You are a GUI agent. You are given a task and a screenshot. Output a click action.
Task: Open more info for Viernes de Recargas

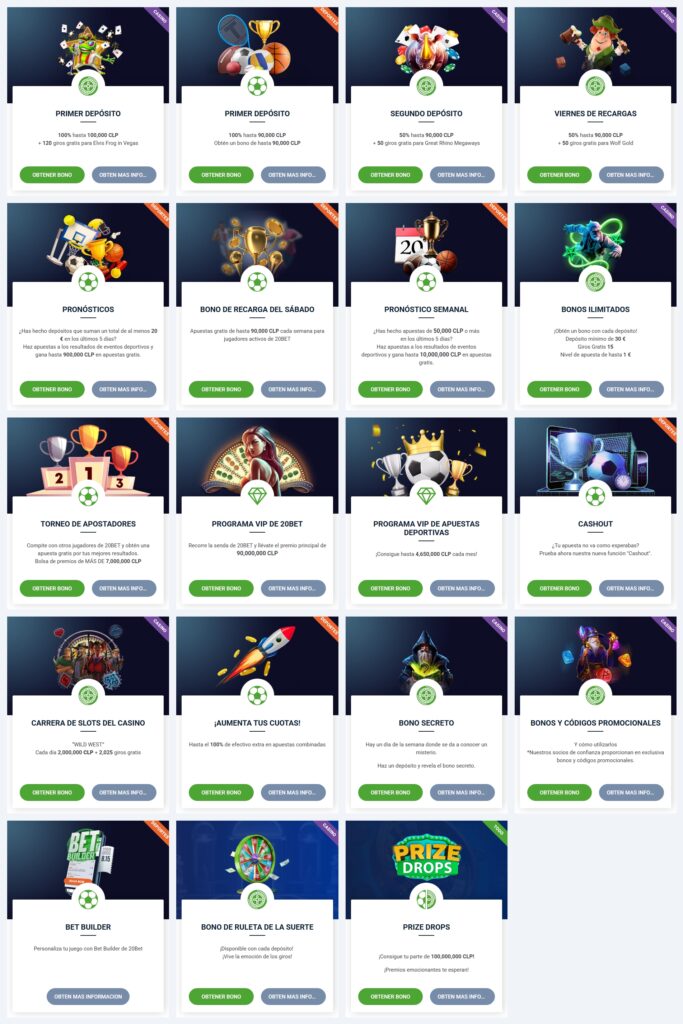(631, 175)
